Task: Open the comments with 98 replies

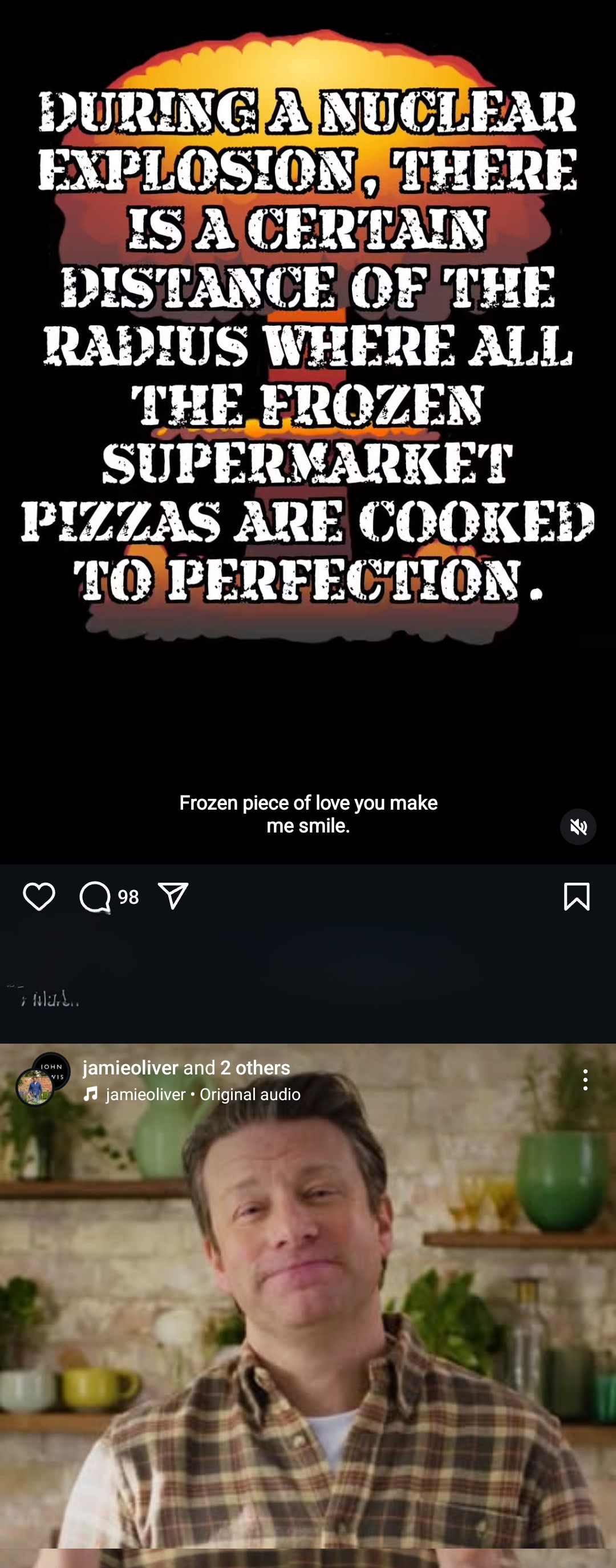Action: (108, 896)
